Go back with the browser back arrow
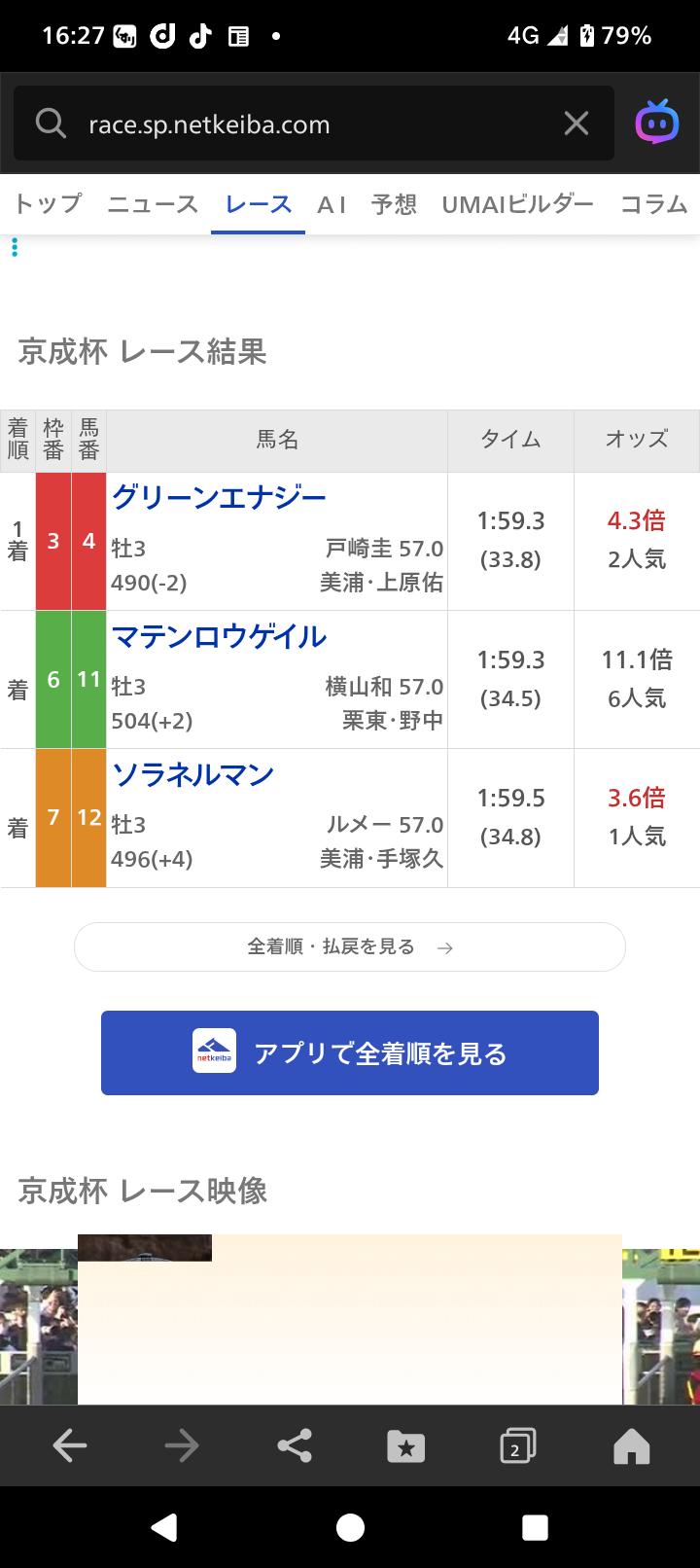The height and width of the screenshot is (1568, 700). click(x=70, y=1446)
